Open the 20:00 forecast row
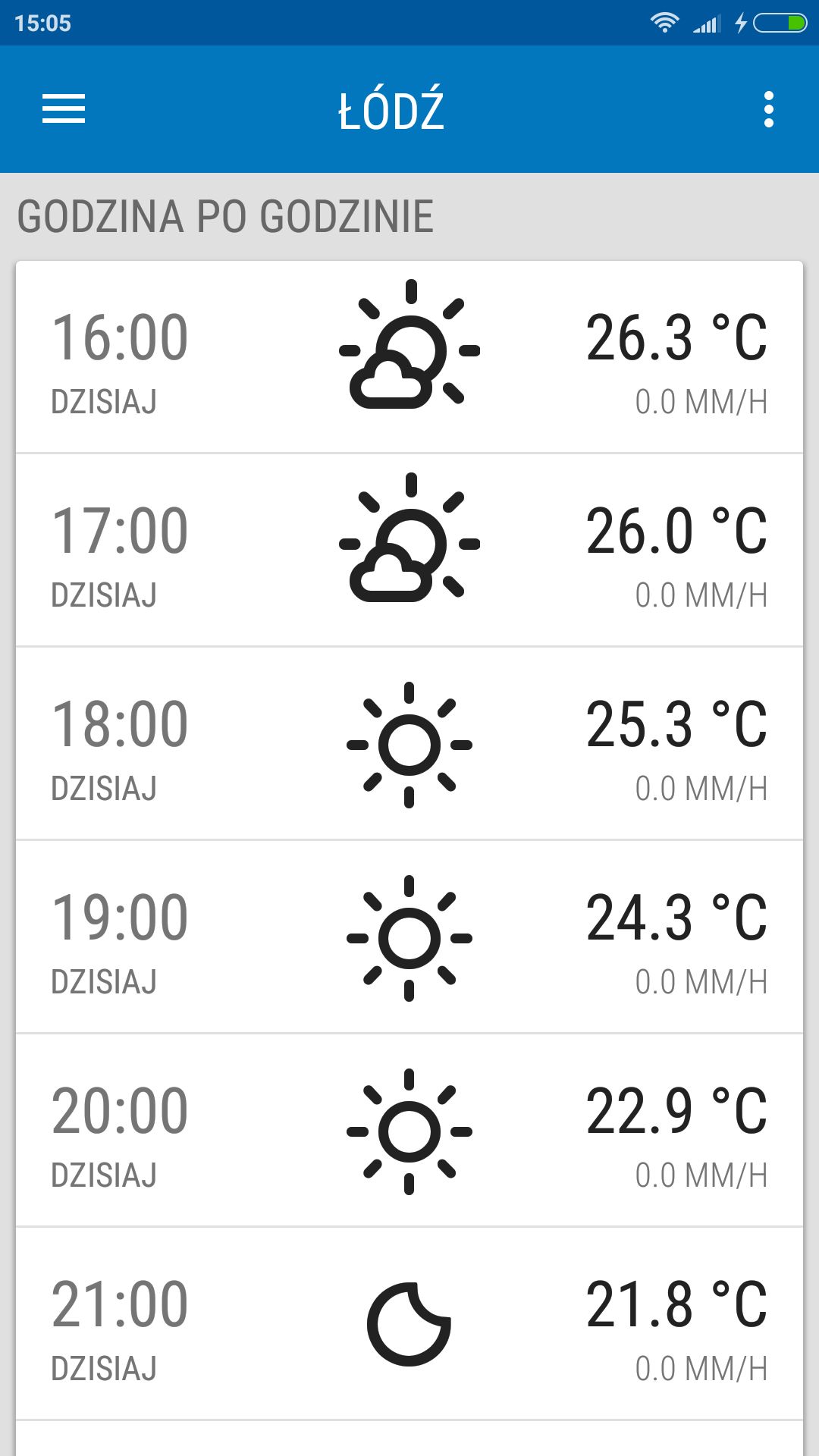Viewport: 819px width, 1456px height. (x=409, y=1130)
